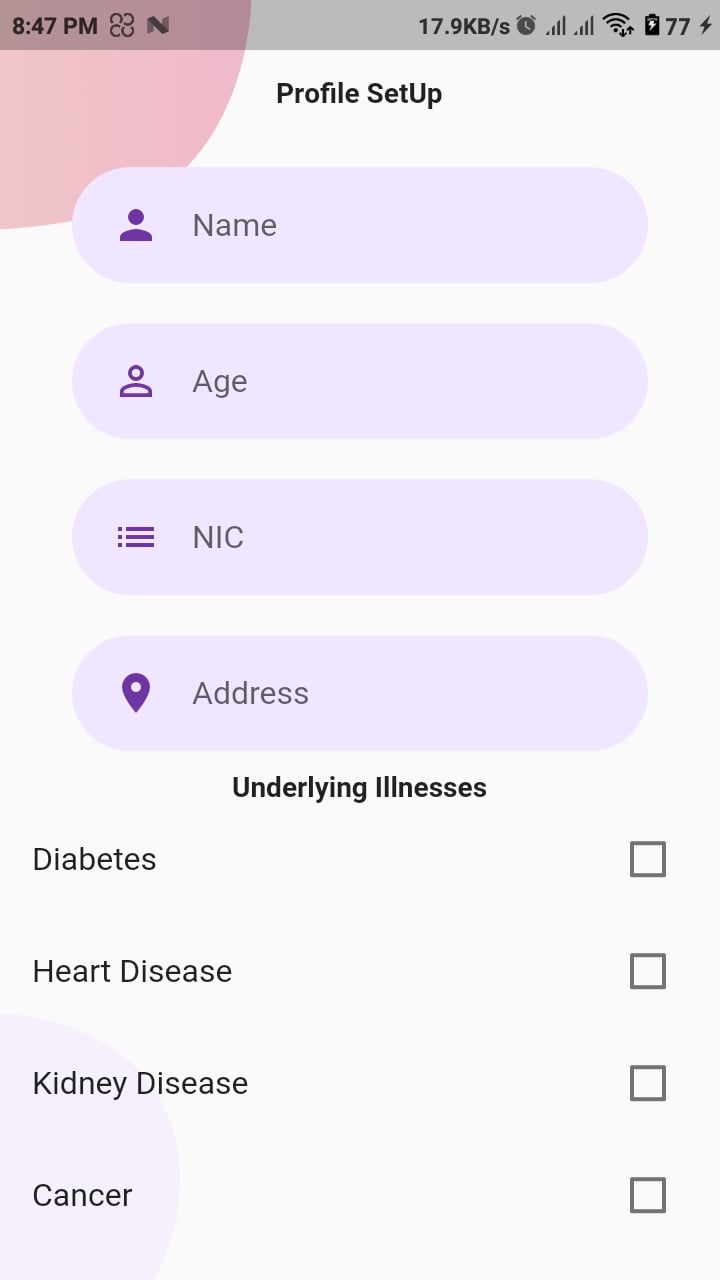Mark the Kidney Disease checkbox

(648, 1083)
